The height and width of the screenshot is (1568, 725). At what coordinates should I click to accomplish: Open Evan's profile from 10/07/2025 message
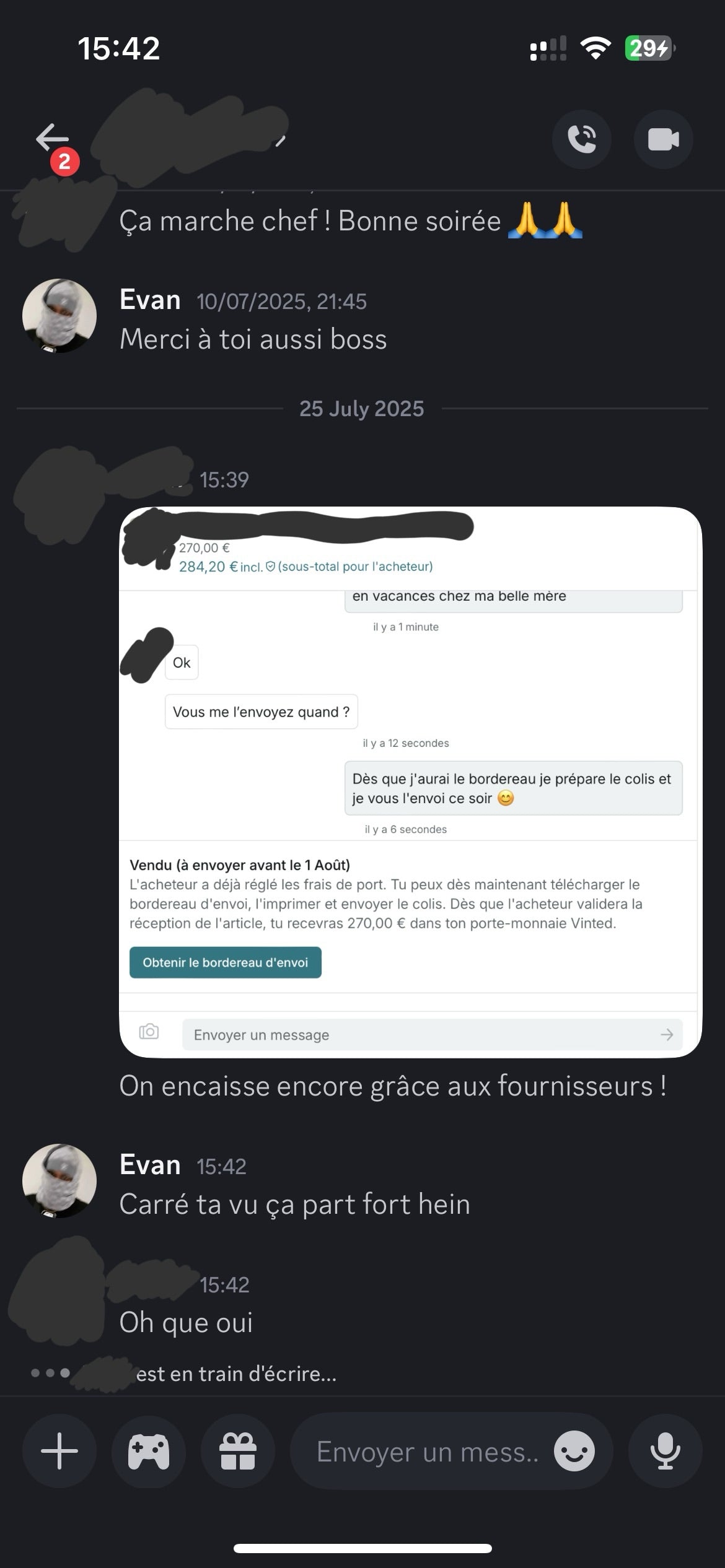[59, 316]
